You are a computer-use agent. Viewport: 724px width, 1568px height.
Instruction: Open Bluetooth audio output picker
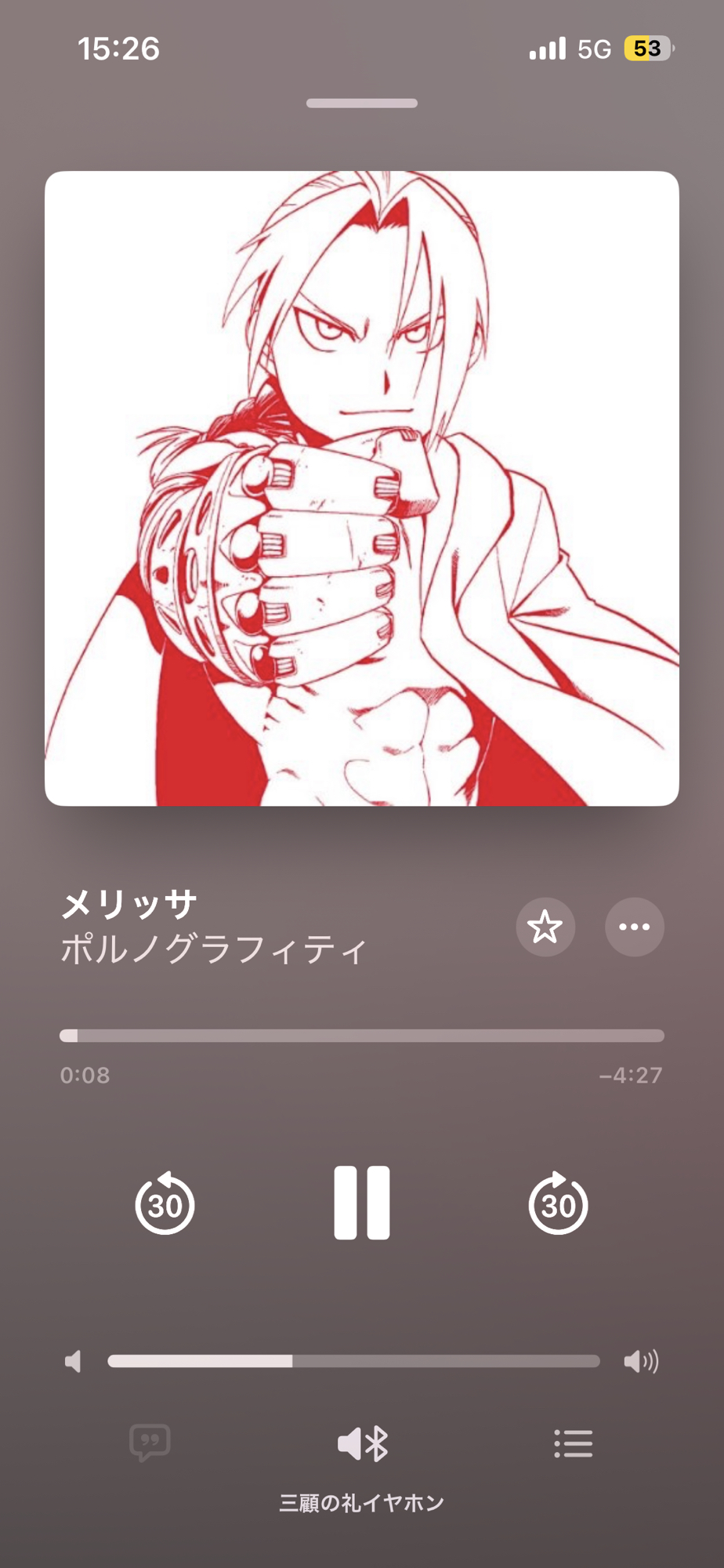(x=362, y=1443)
